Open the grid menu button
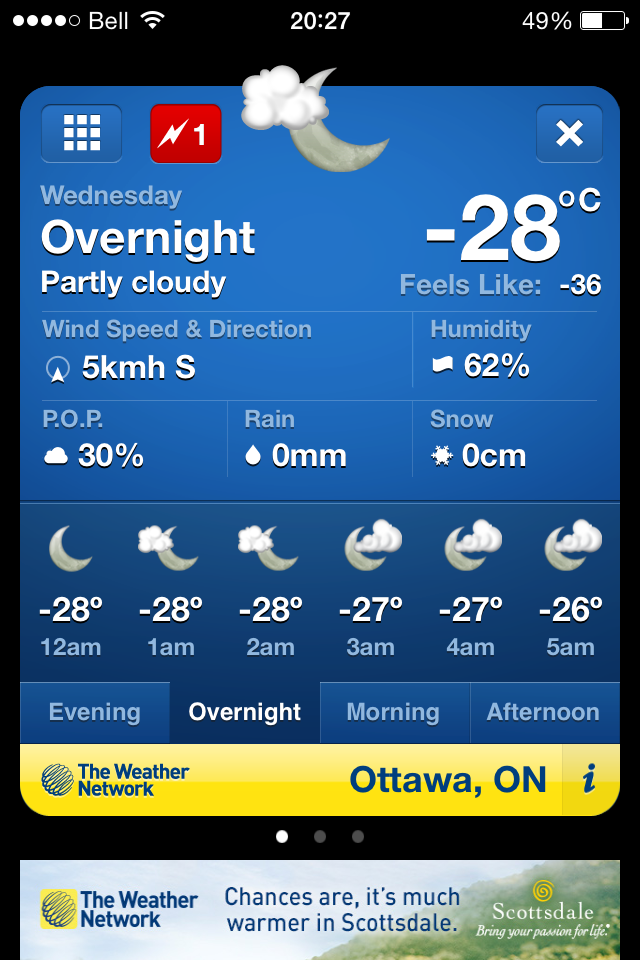 point(81,133)
